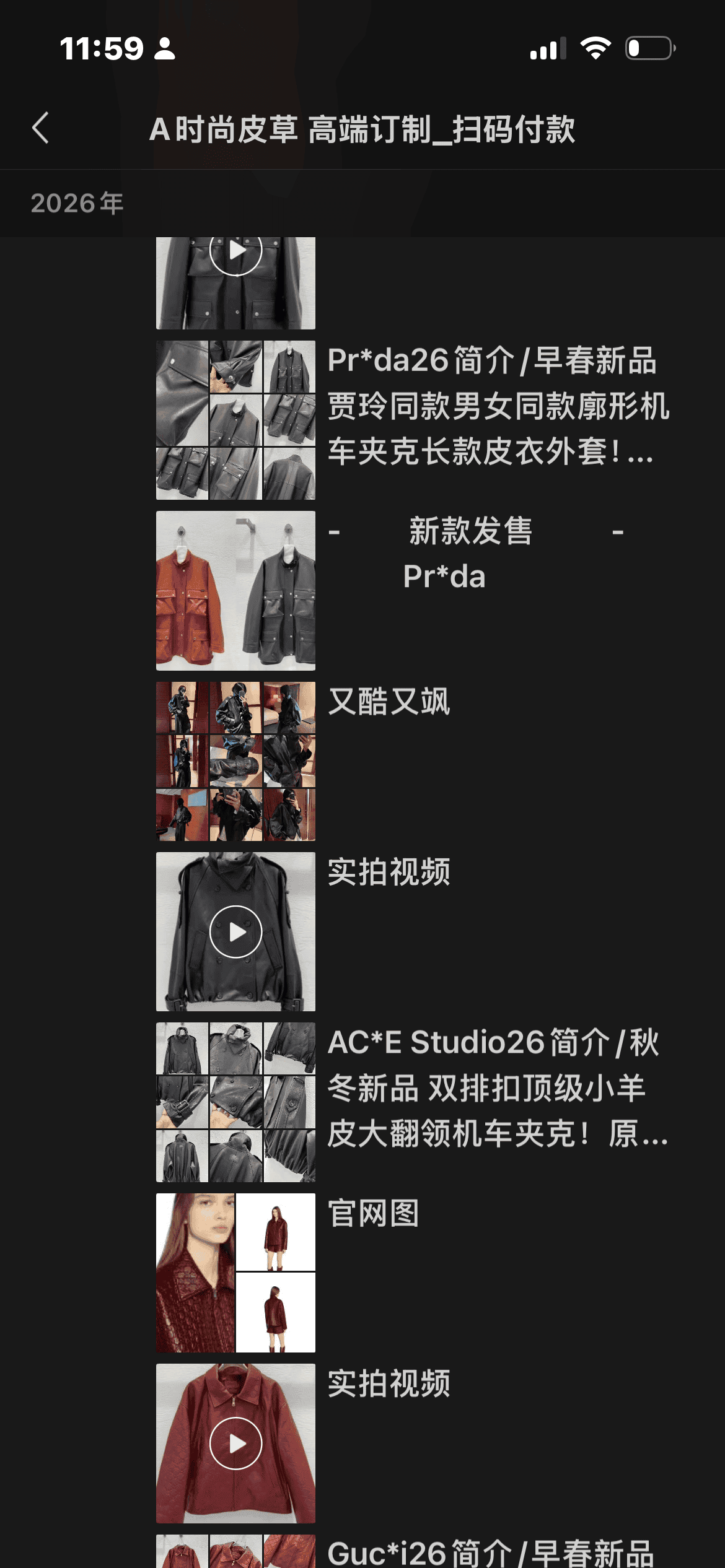Go back using the top-left arrow
The image size is (725, 1568).
[41, 129]
